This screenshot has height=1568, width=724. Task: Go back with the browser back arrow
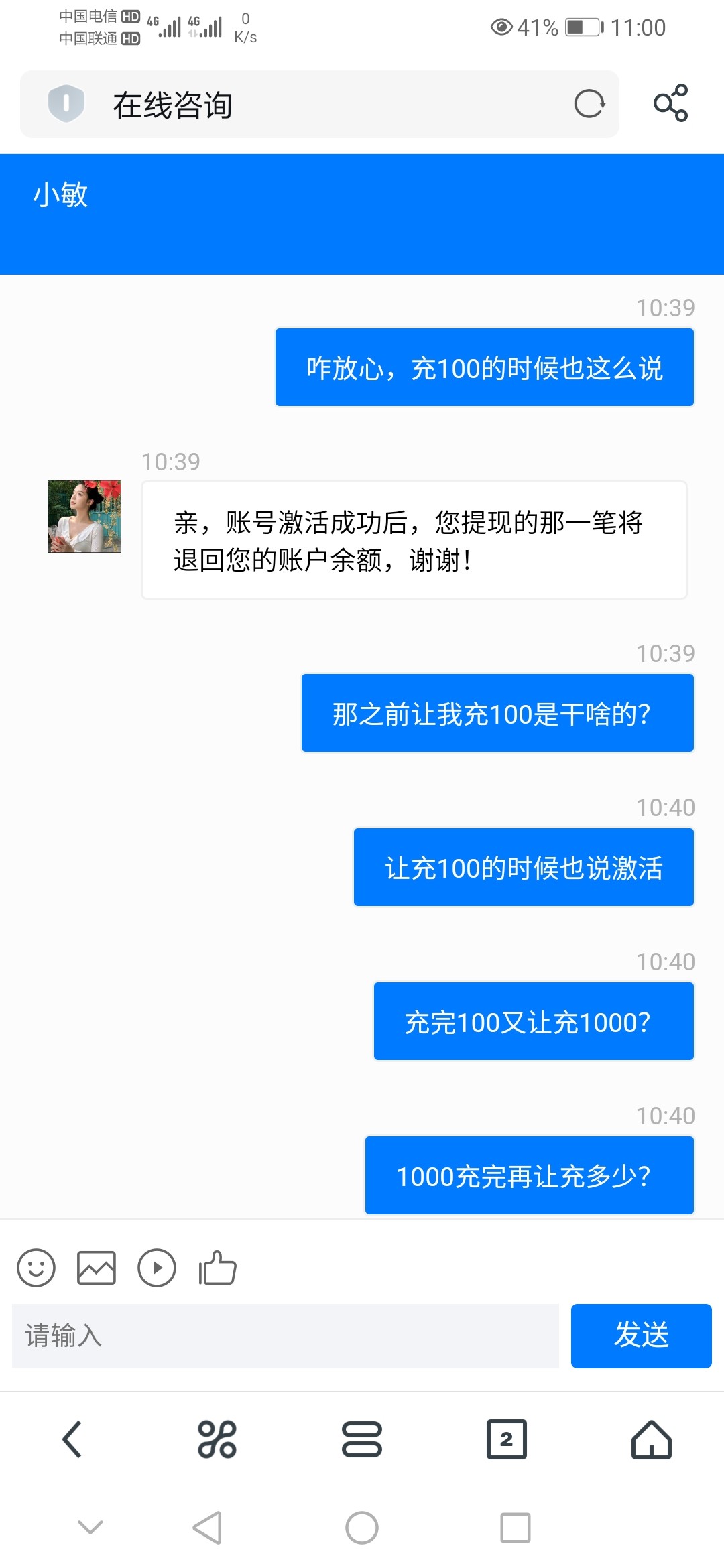(72, 1439)
